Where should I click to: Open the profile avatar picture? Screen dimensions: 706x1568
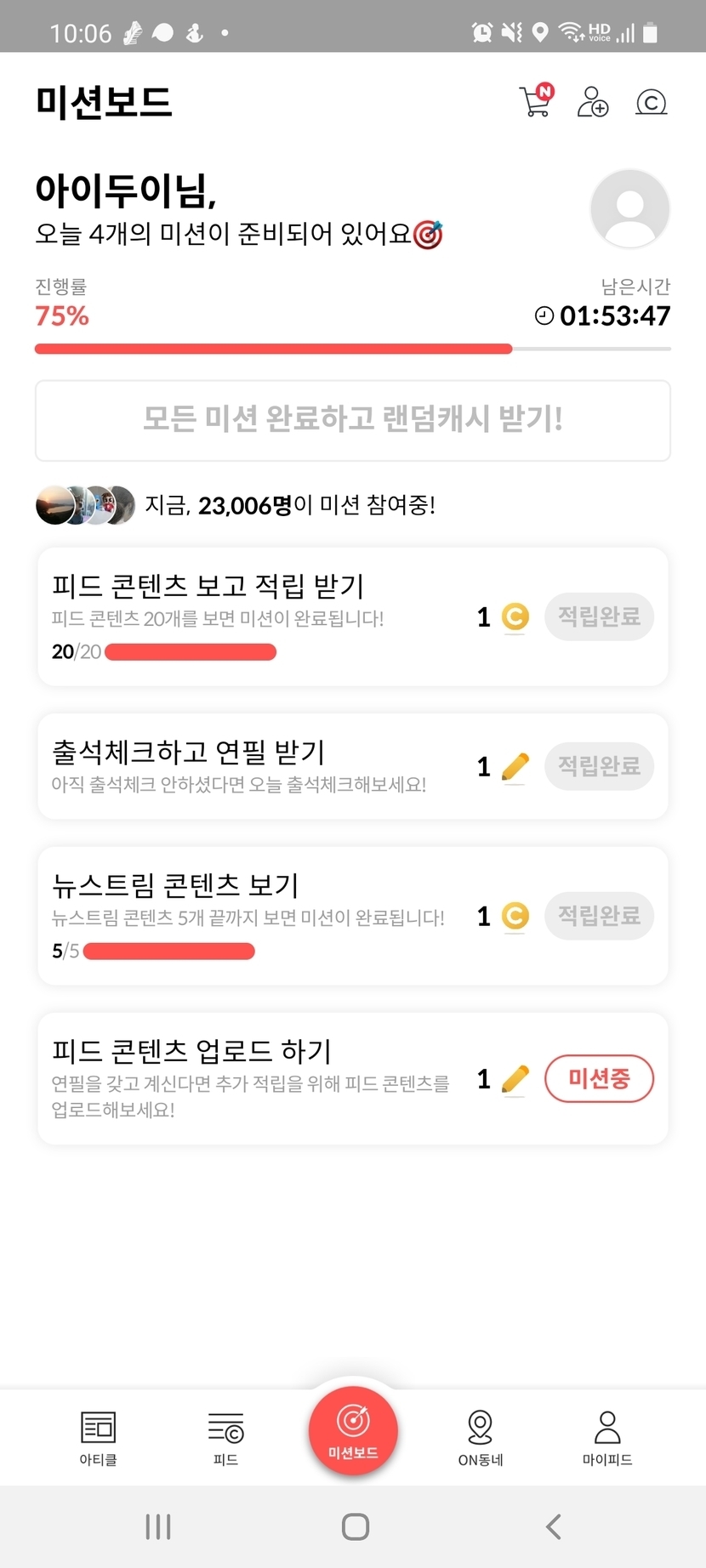click(629, 208)
